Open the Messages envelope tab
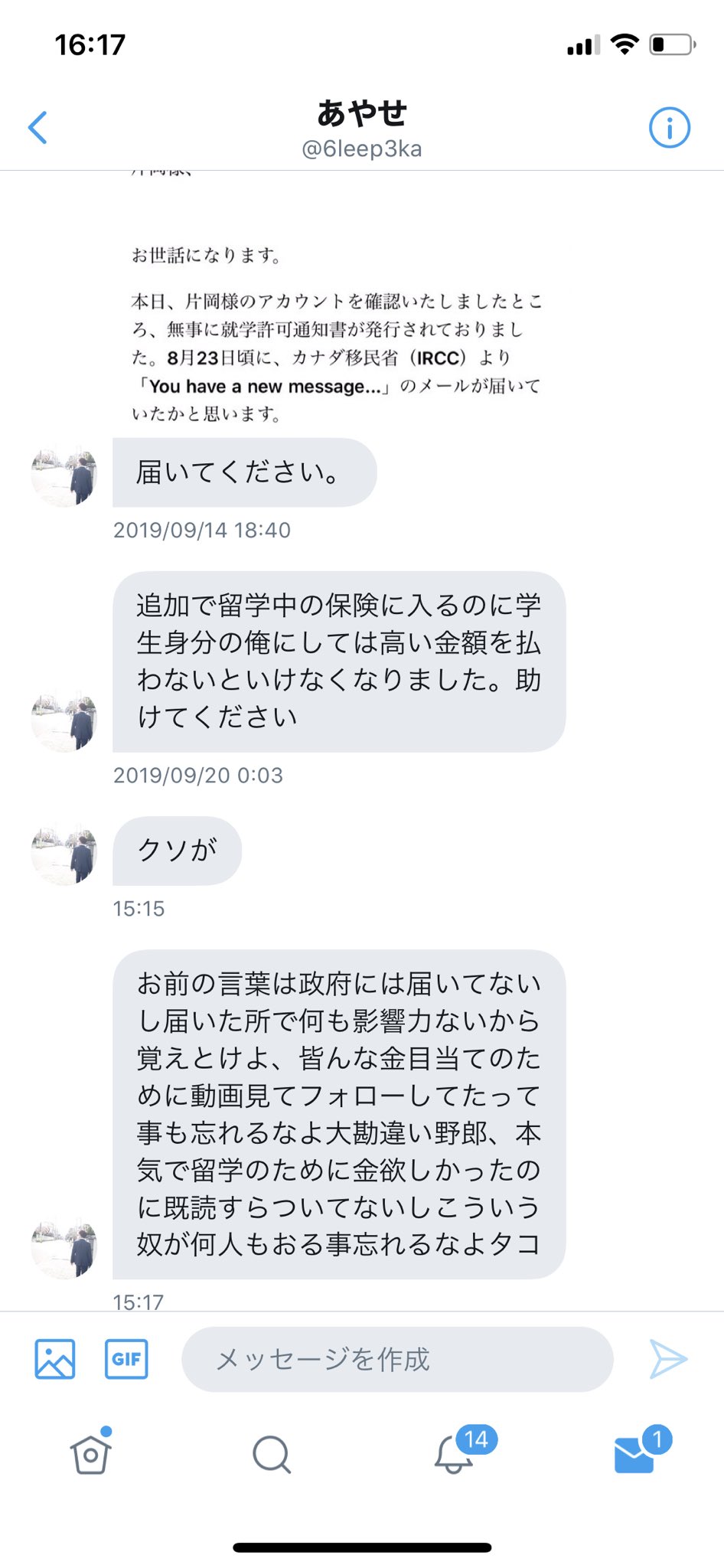This screenshot has width=724, height=1568. [x=634, y=1454]
